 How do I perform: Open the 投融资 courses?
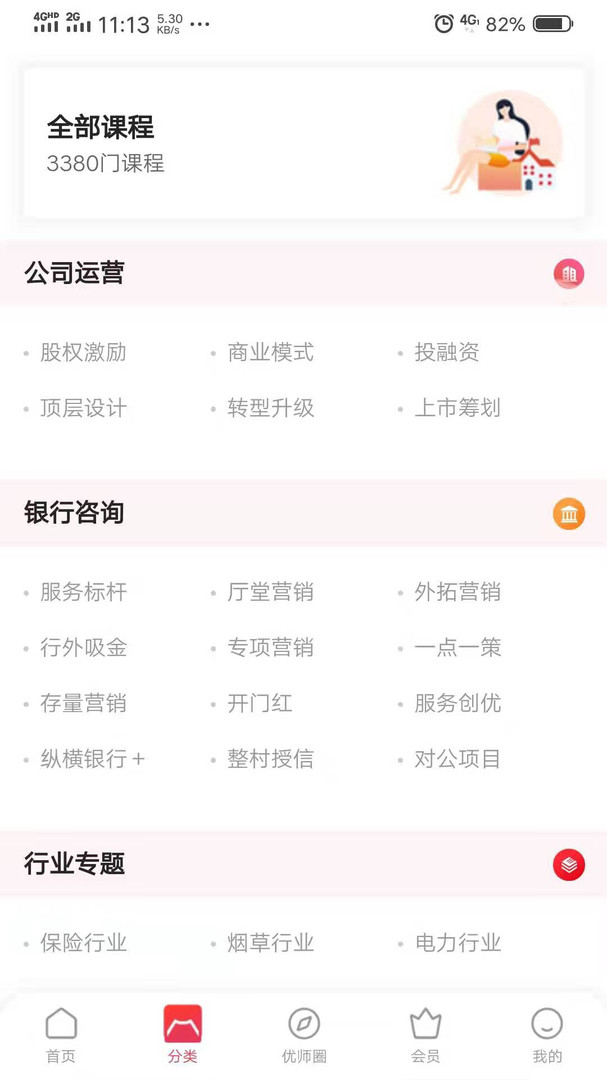point(447,352)
